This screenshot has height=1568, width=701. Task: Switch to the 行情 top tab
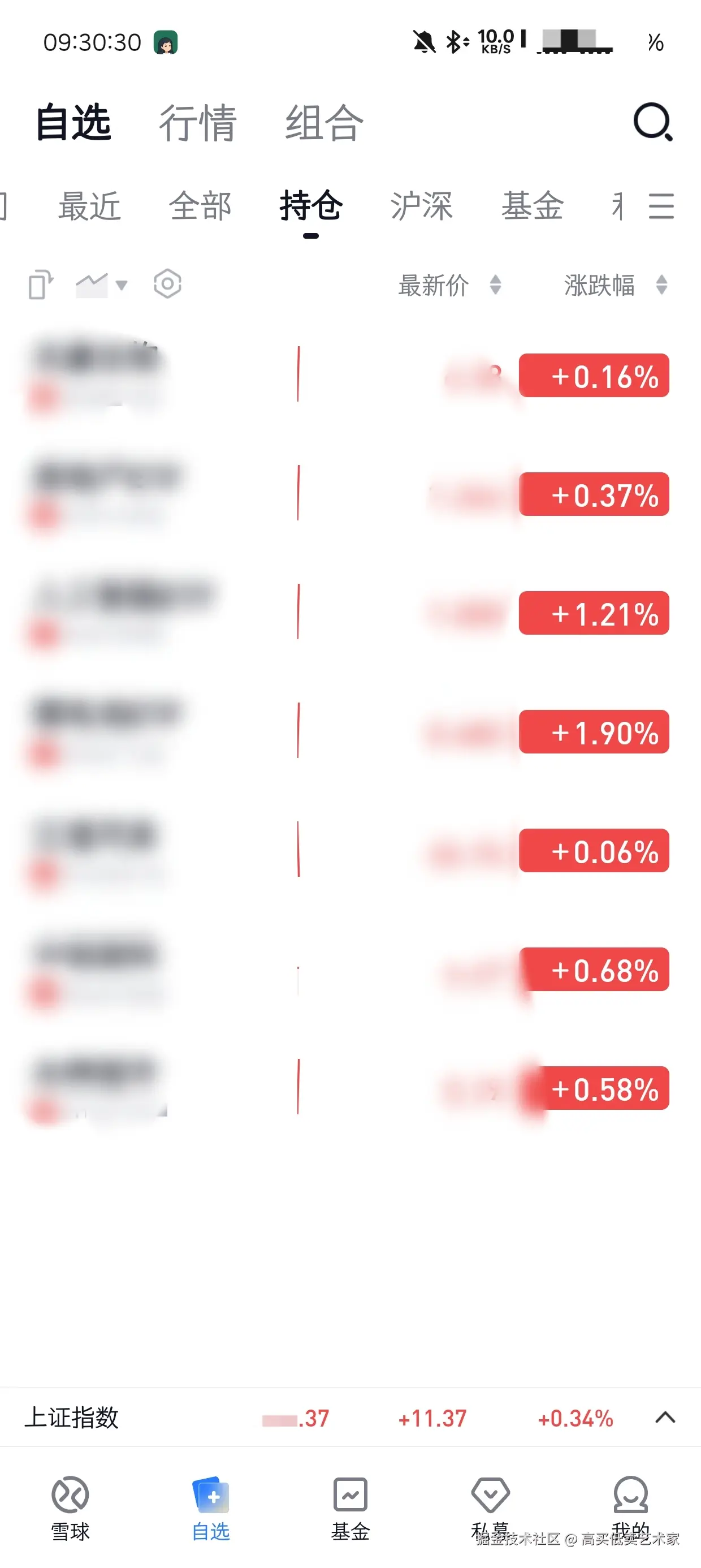click(x=197, y=123)
